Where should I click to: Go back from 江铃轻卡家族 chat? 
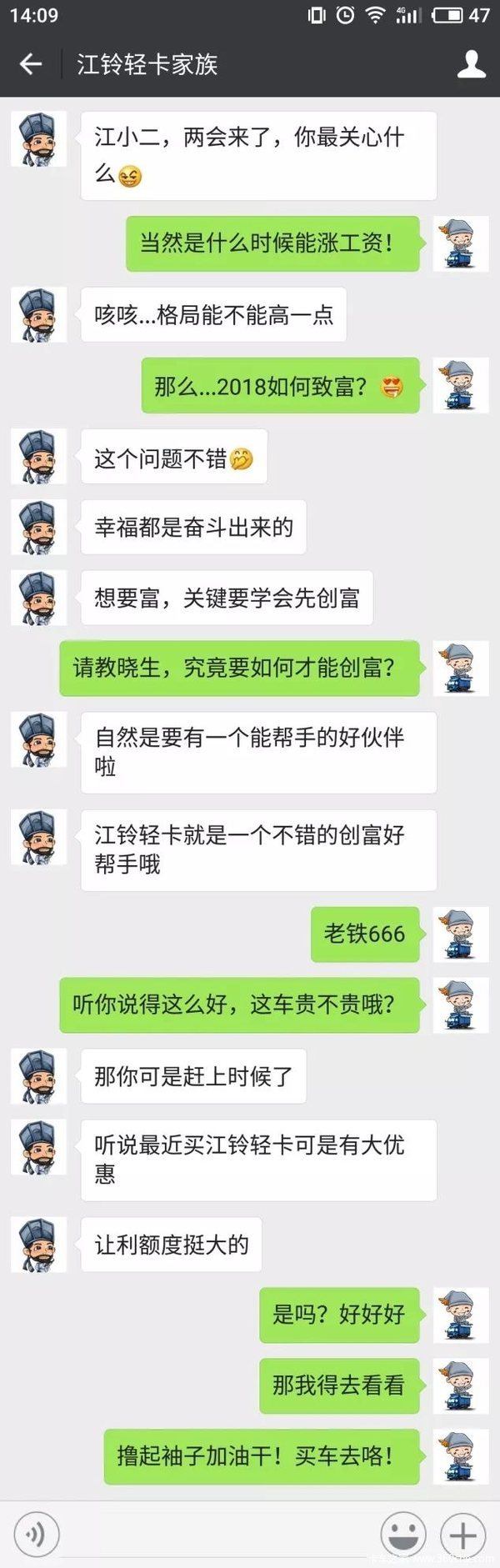31,64
